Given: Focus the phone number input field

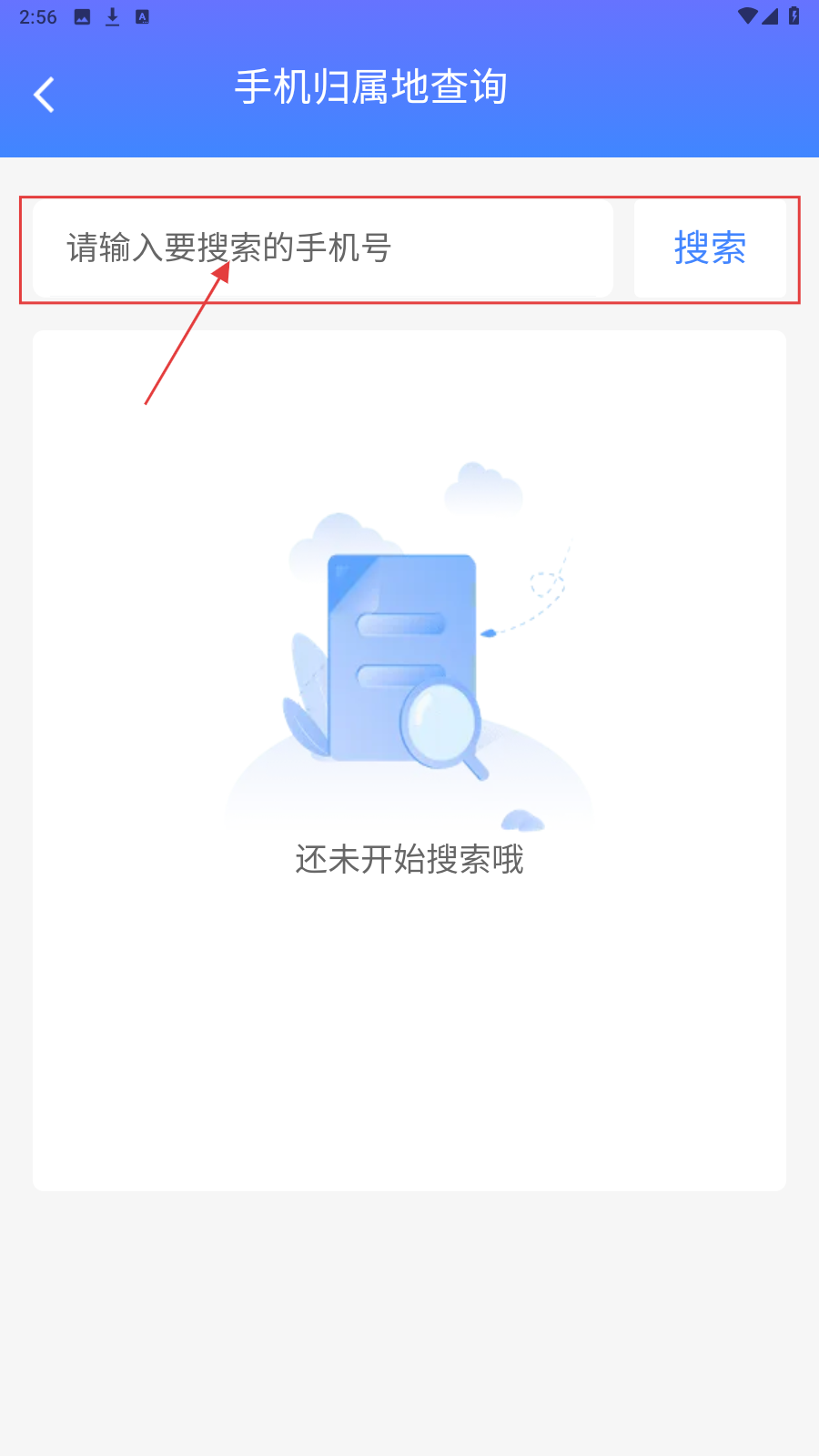Looking at the screenshot, I should tap(322, 248).
